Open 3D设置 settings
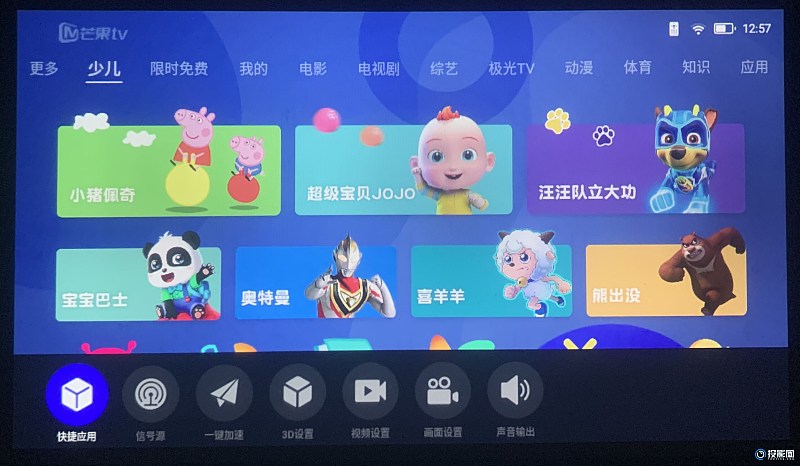 pos(297,393)
